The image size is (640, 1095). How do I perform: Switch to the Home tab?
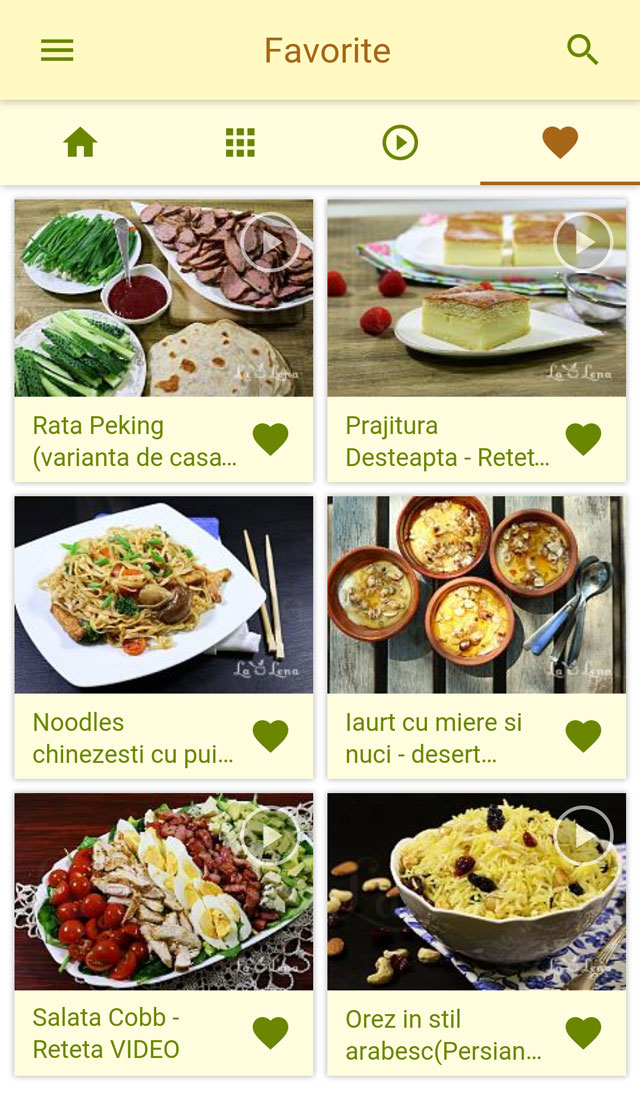tap(80, 143)
